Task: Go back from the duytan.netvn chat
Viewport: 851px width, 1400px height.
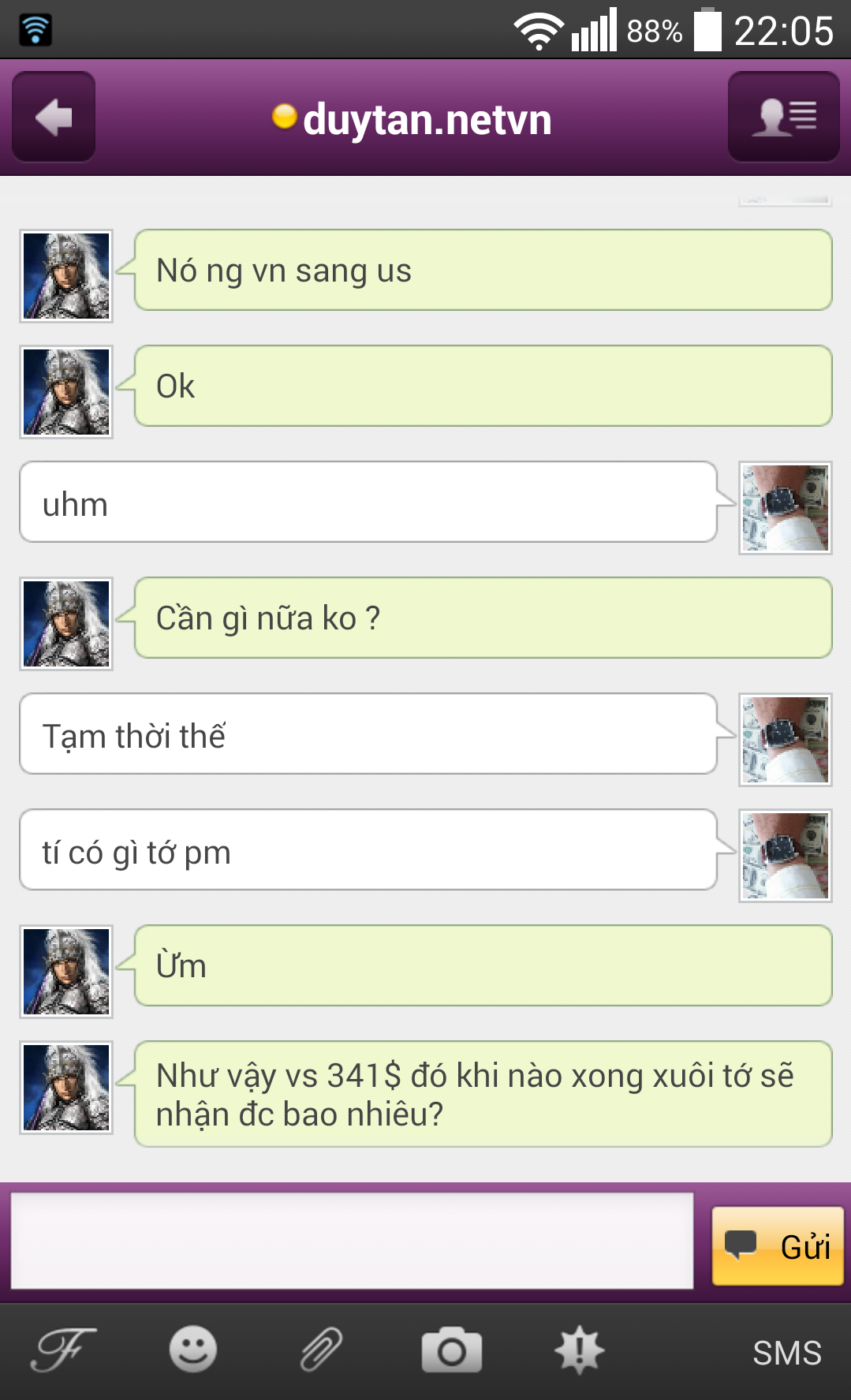Action: tap(54, 118)
